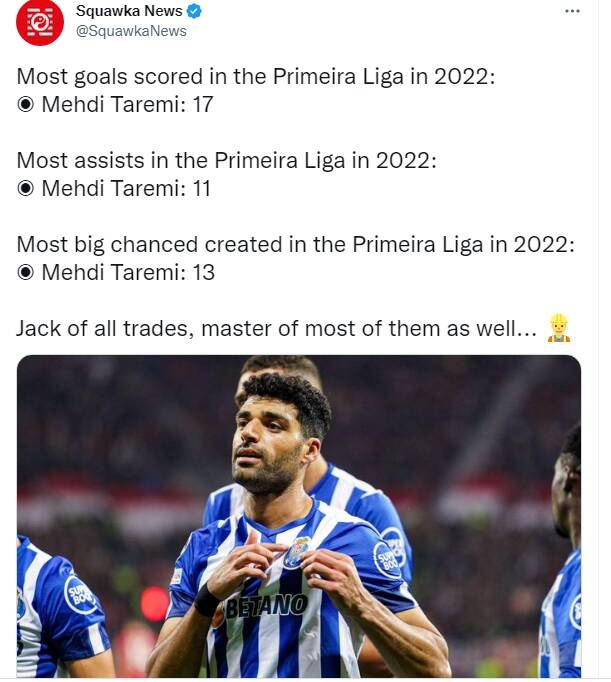Open the Squawka News account name
Viewport: 611px width, 682px height.
[x=129, y=11]
